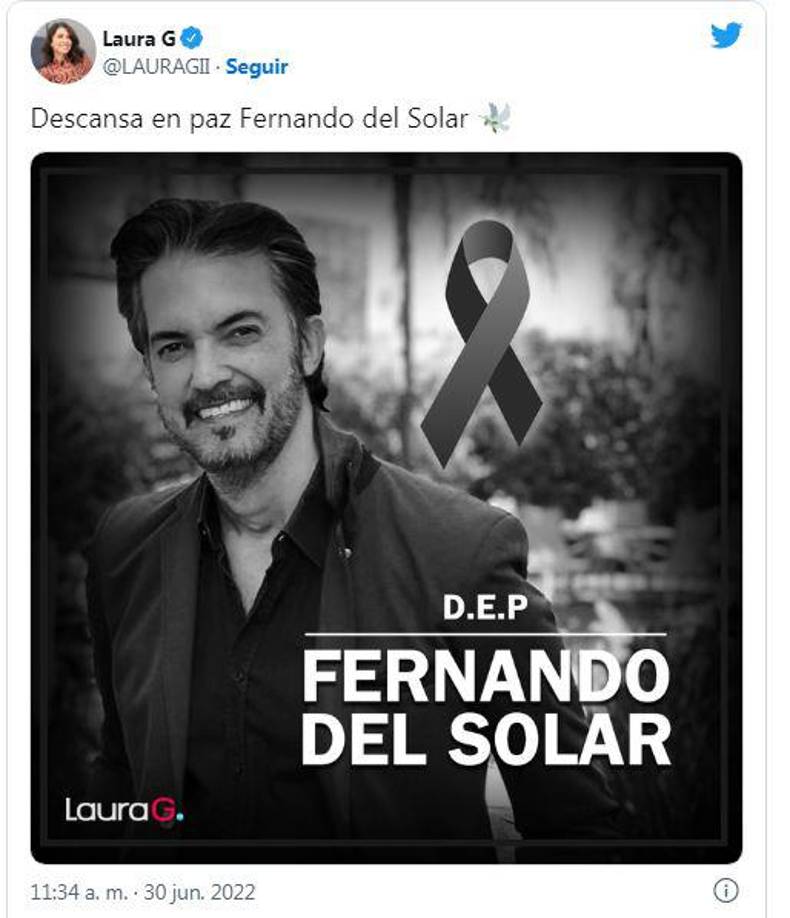Follow the @LAURAGII profile link

[156, 66]
